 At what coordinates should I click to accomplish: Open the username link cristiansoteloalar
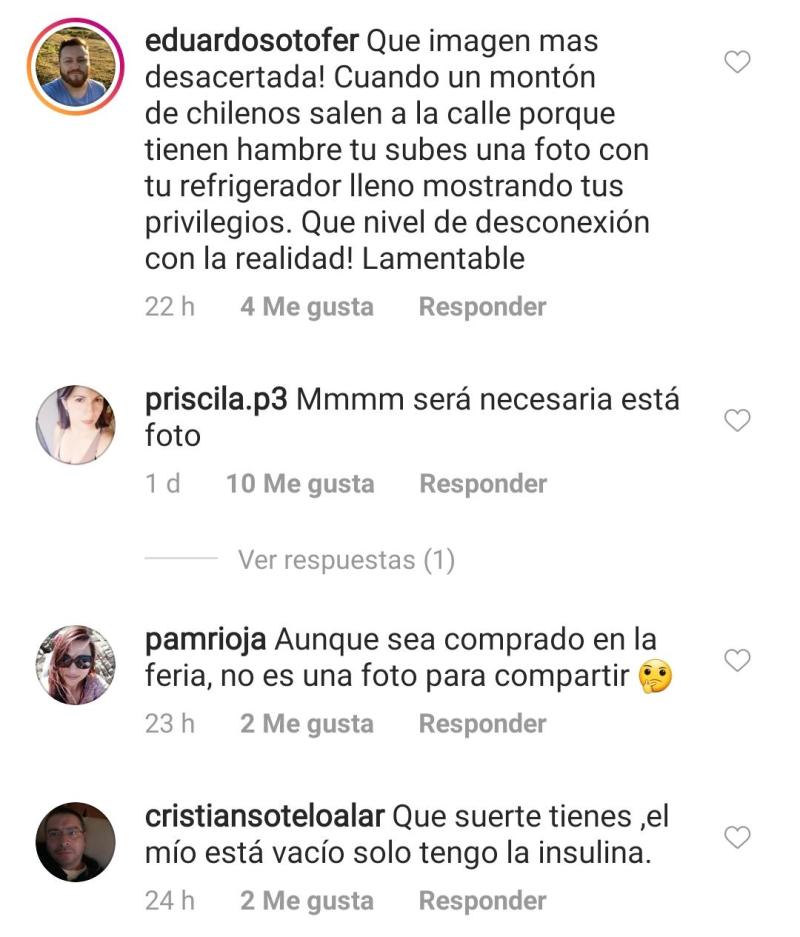point(264,816)
